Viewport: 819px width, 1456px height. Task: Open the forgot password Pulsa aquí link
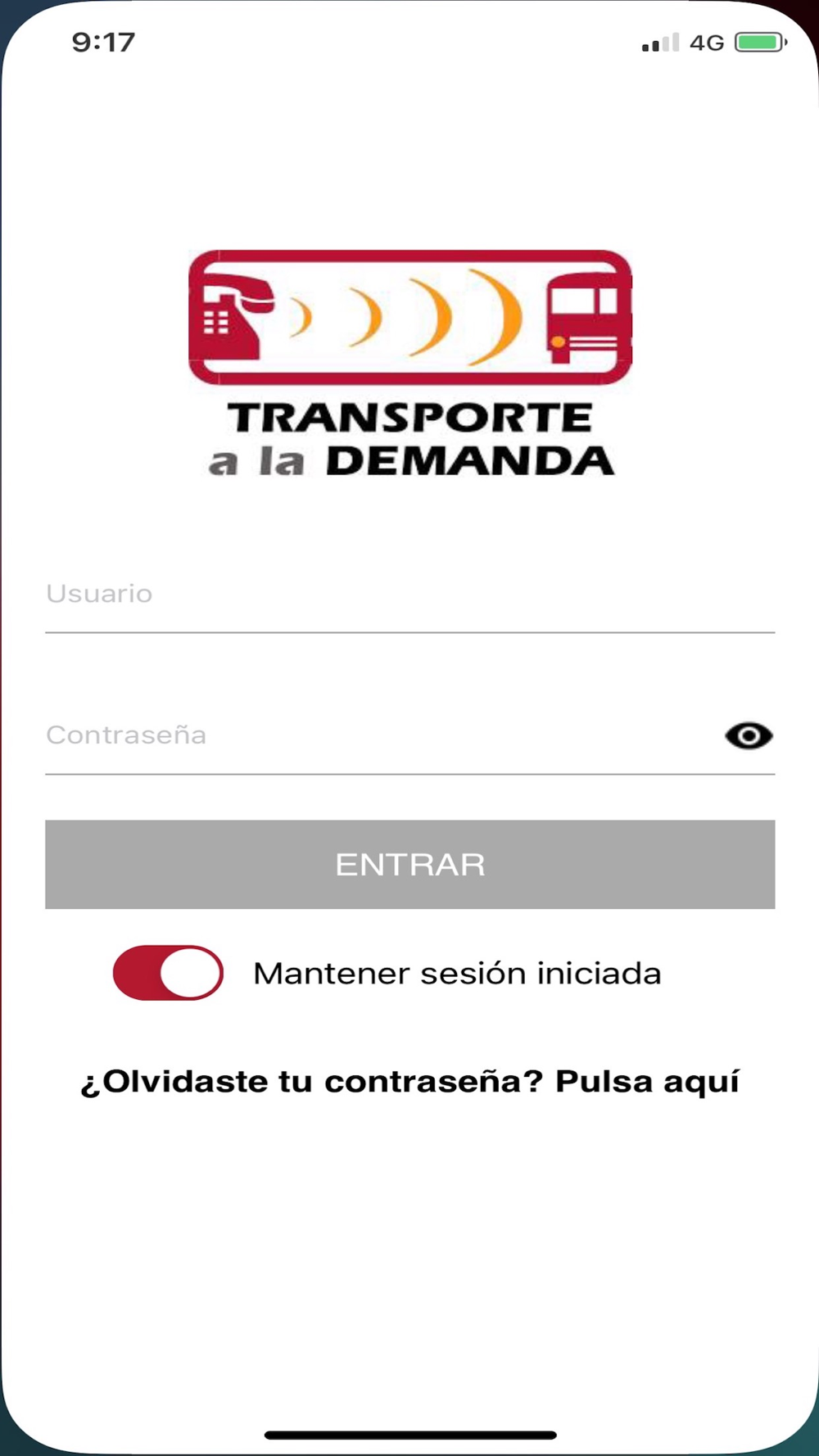click(647, 1082)
